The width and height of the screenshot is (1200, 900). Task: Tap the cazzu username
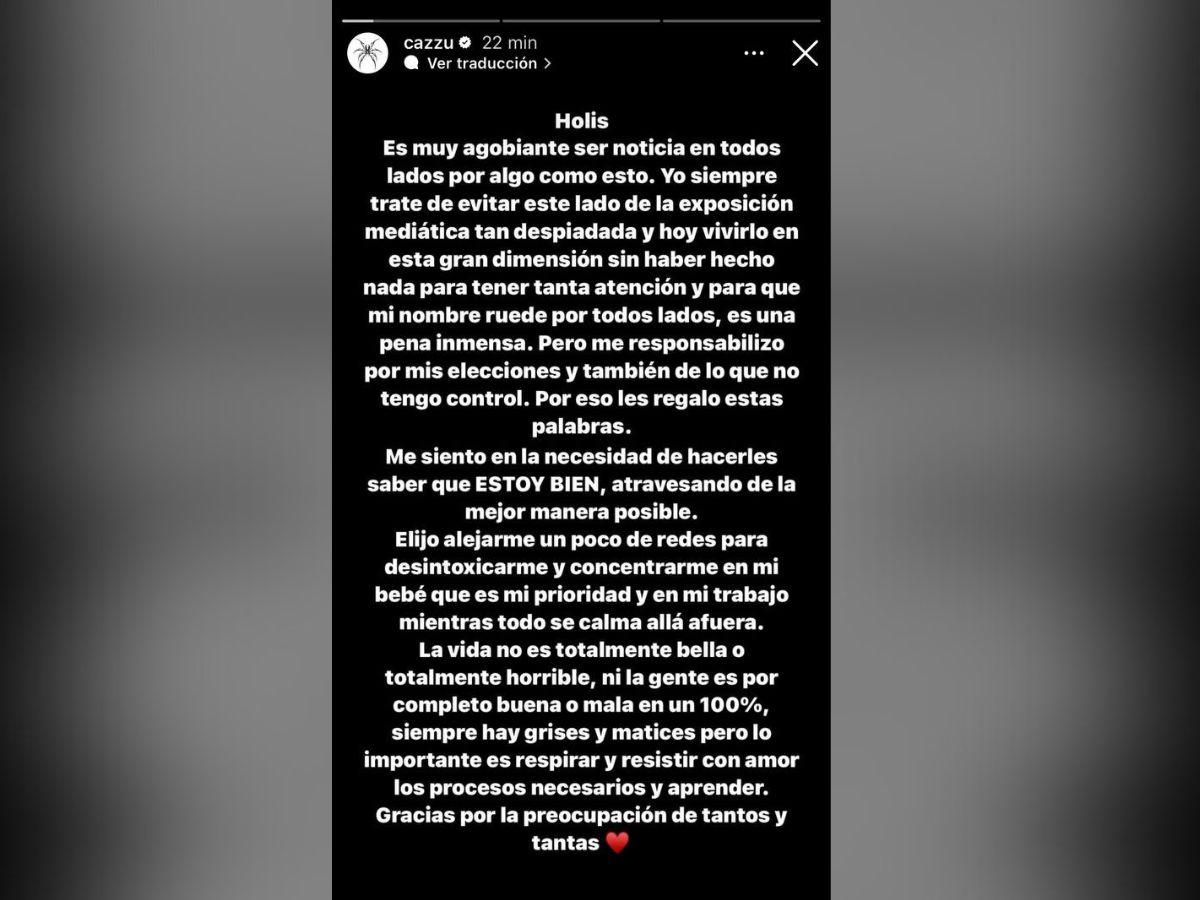click(428, 42)
